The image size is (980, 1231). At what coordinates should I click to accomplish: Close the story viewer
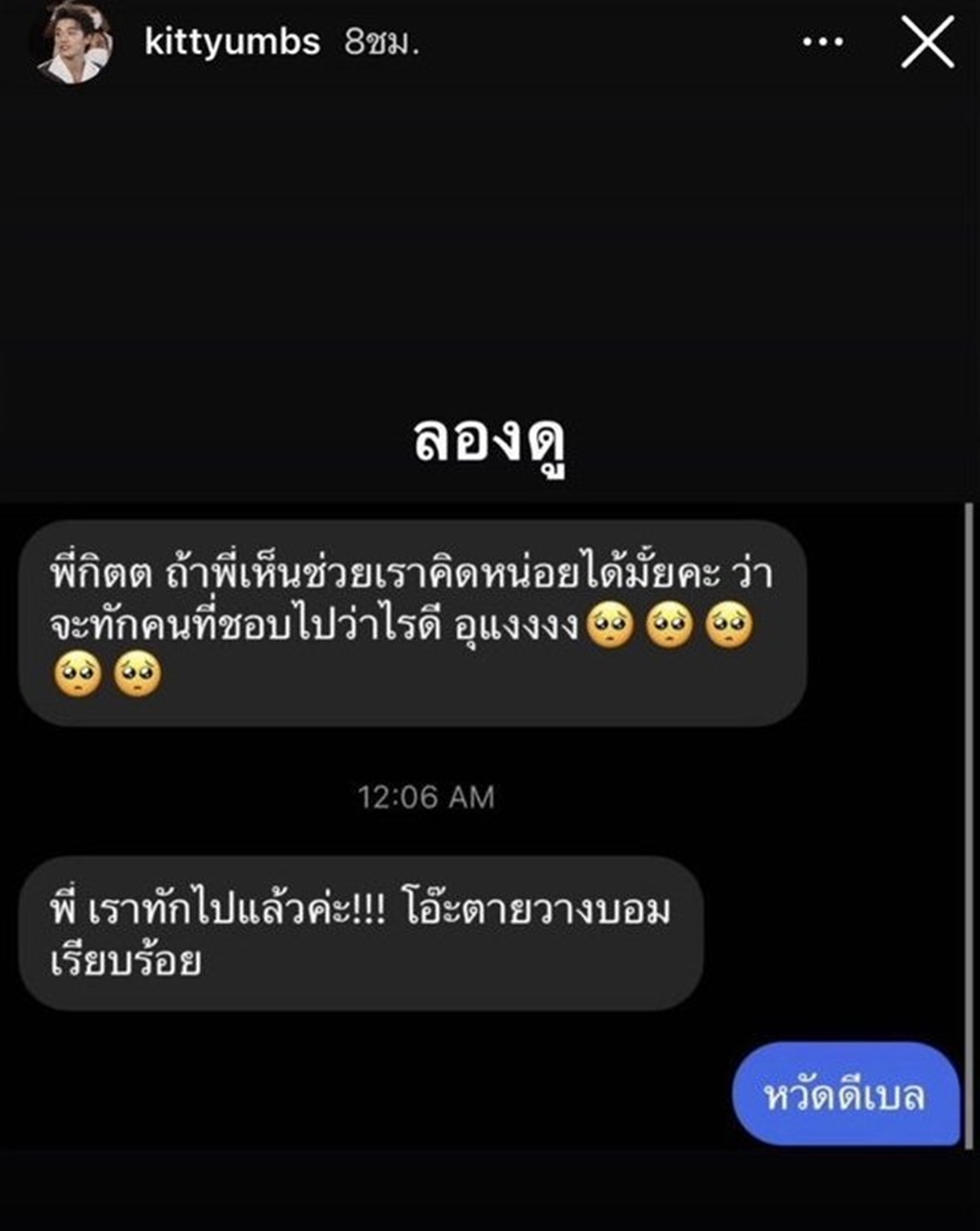[x=926, y=43]
